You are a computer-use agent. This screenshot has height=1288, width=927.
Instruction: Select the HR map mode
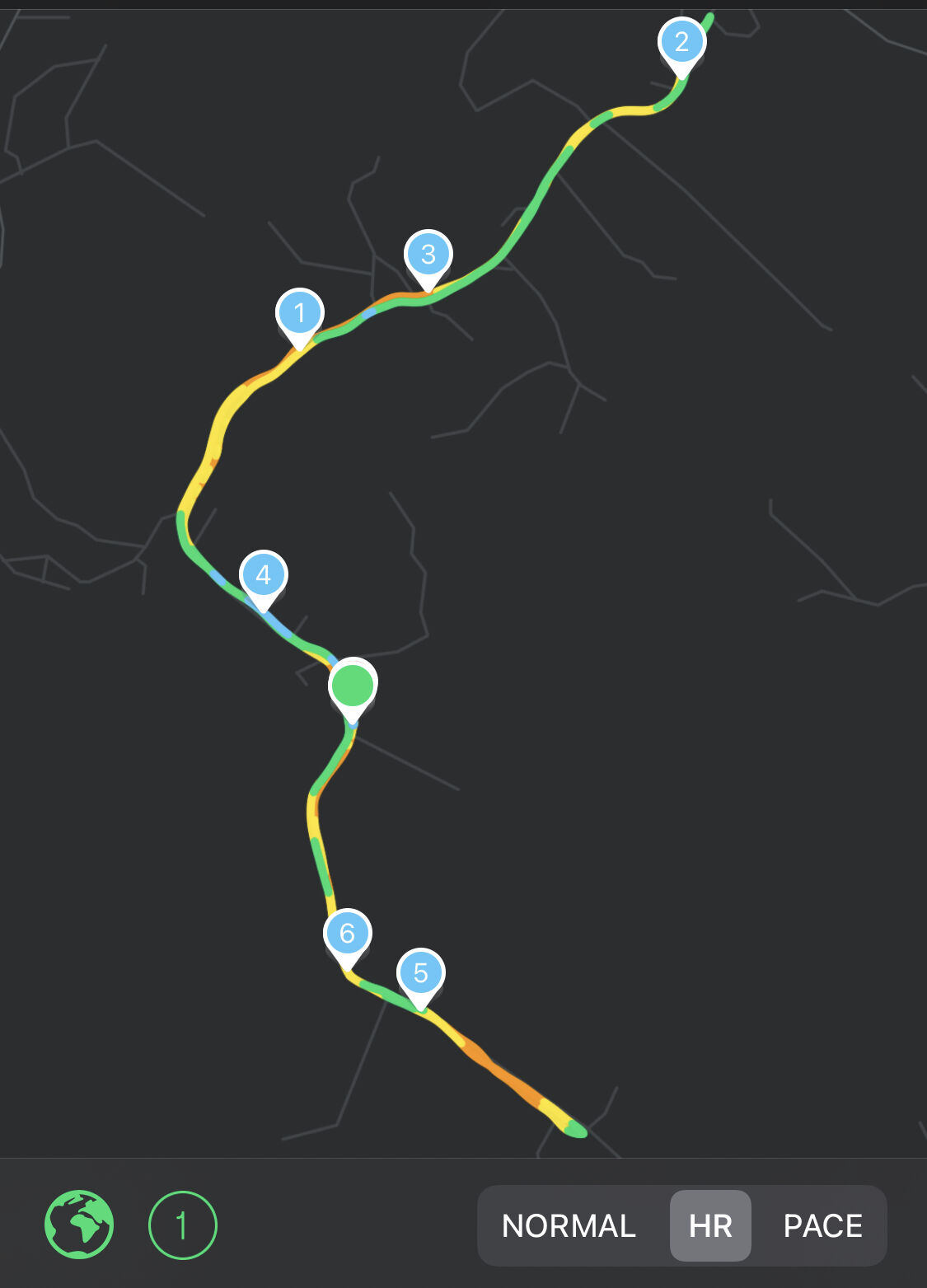[710, 1225]
